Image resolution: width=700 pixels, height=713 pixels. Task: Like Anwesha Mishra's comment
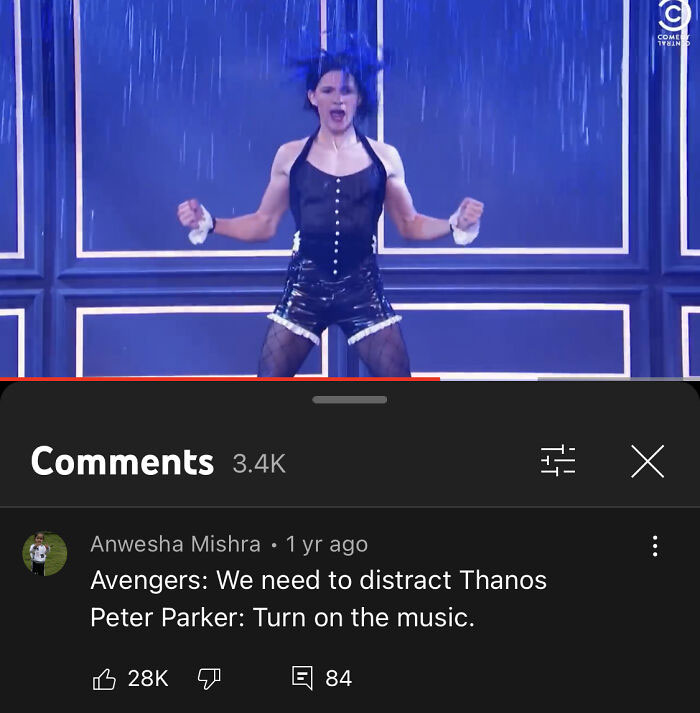click(x=105, y=679)
